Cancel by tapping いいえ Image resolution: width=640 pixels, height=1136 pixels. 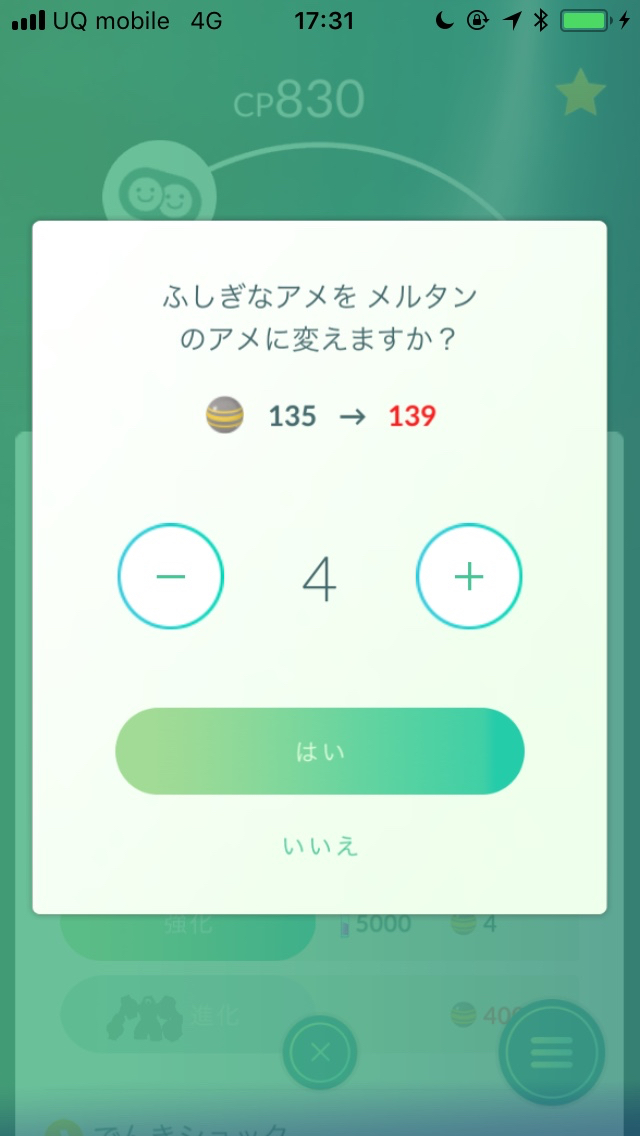tap(320, 846)
